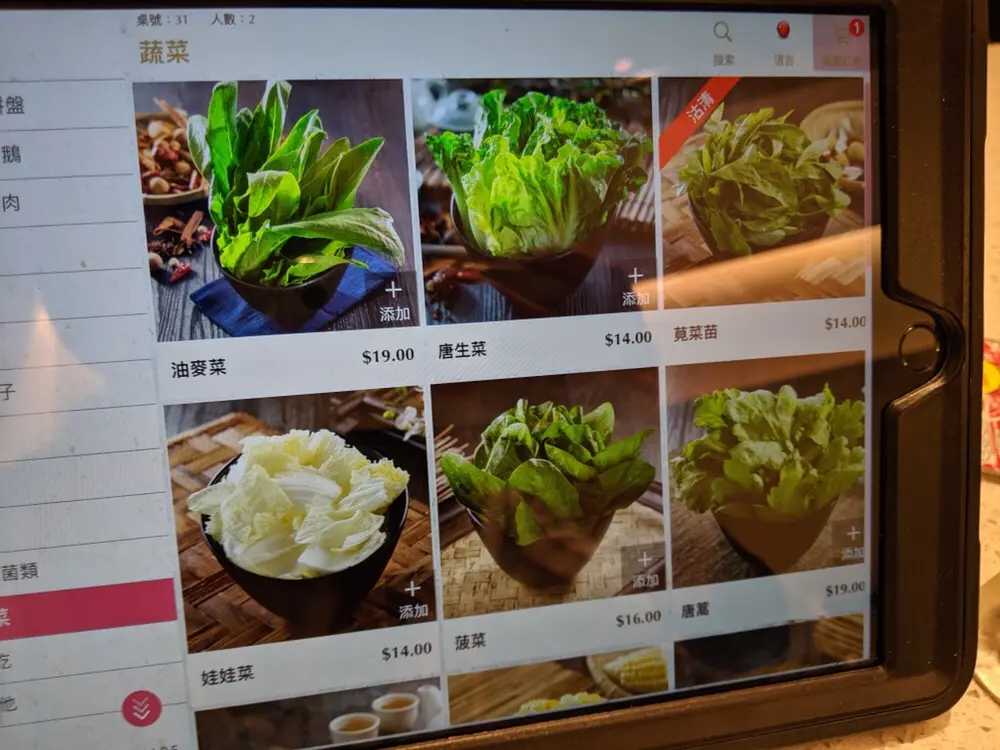The image size is (1000, 750).
Task: Select the category ending in 鵝
Action: tap(60, 153)
